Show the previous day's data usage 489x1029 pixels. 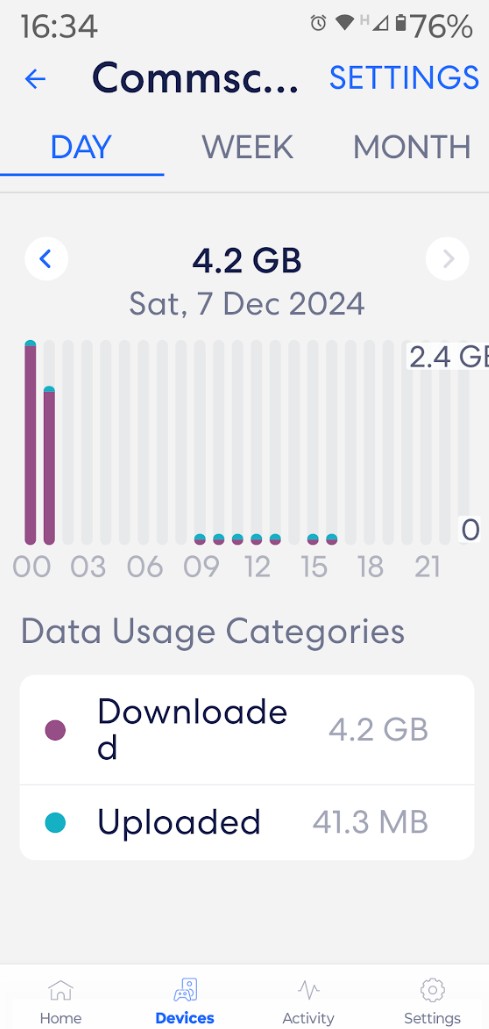click(46, 259)
